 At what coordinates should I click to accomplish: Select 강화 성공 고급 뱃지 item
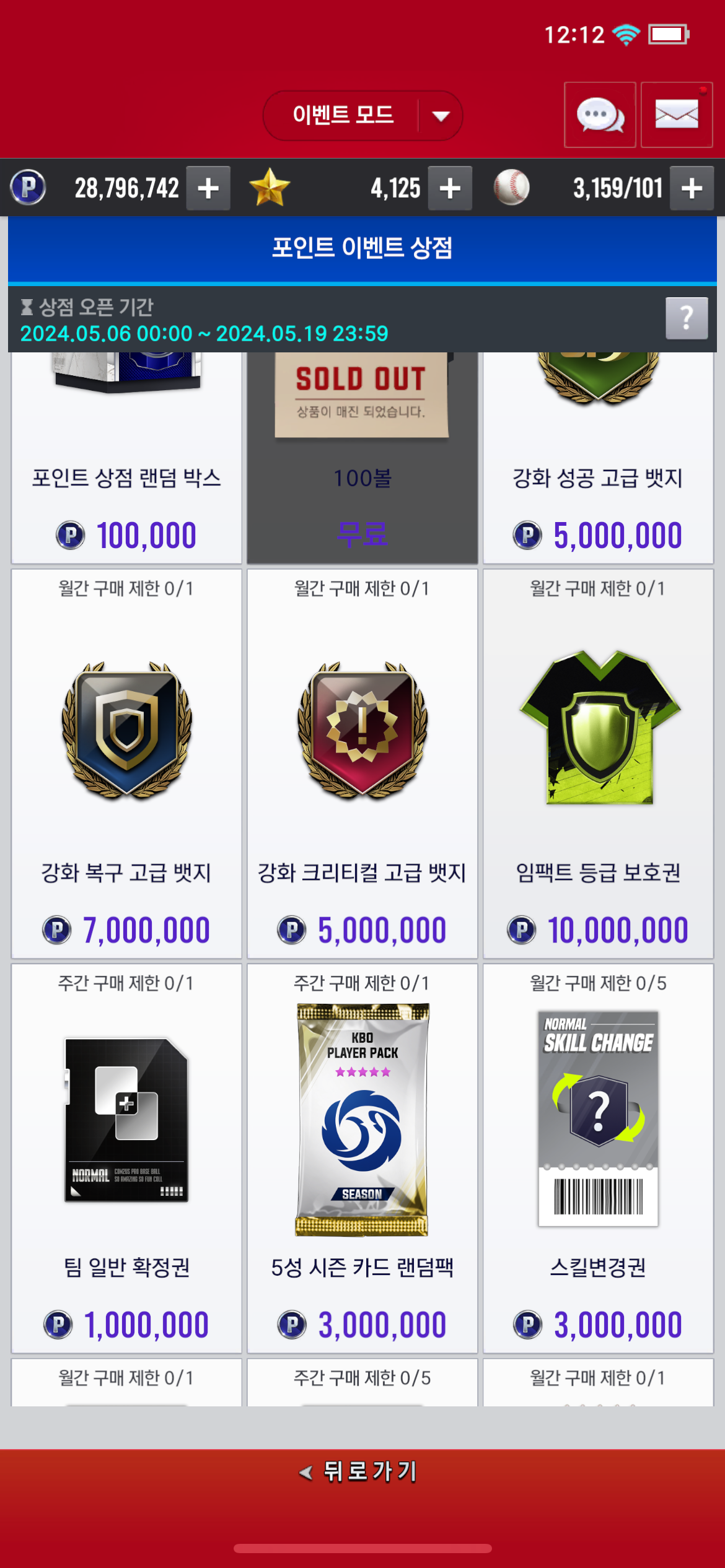point(598,458)
